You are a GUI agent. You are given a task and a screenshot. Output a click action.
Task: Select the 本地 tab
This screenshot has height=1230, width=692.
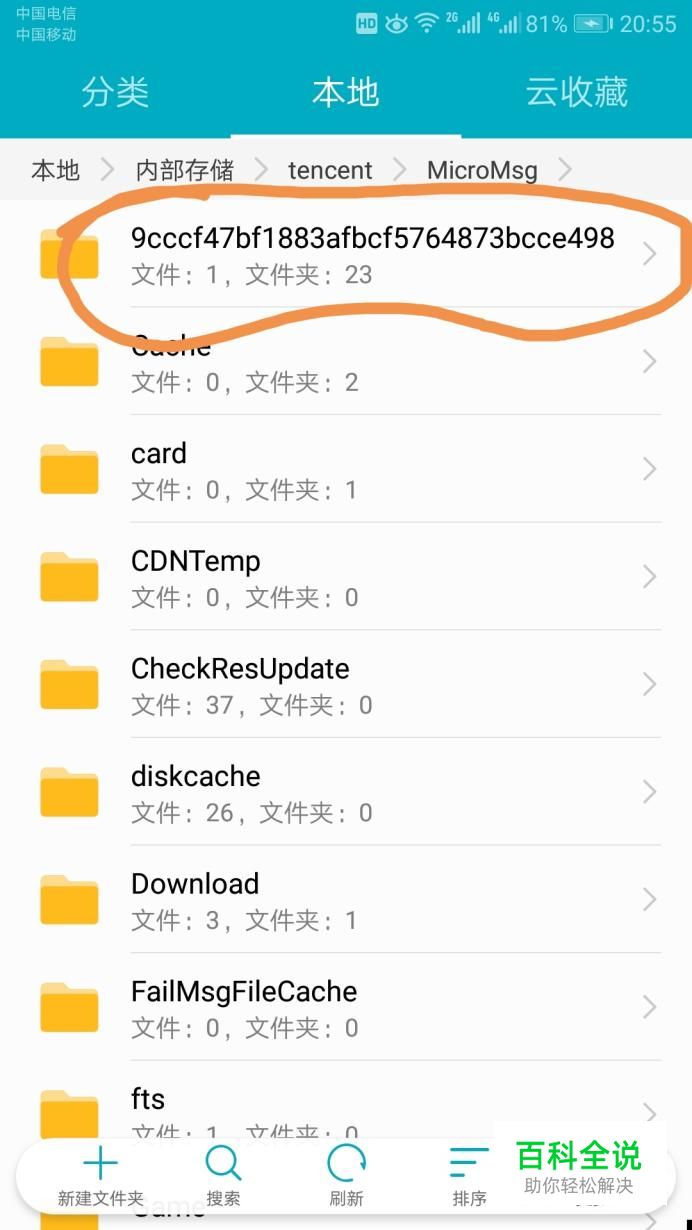coord(345,92)
